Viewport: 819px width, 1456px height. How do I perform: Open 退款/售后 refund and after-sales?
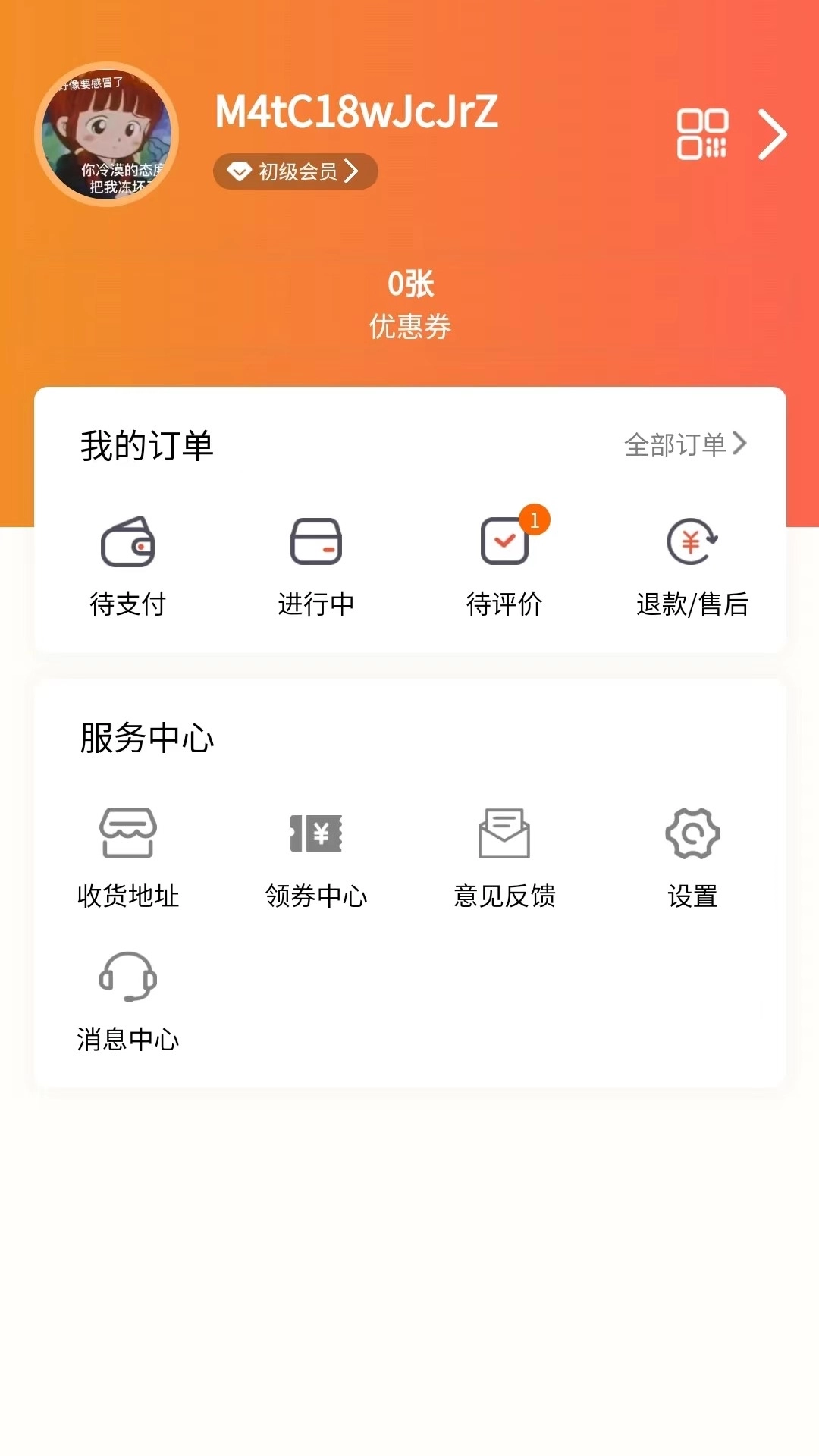click(692, 565)
